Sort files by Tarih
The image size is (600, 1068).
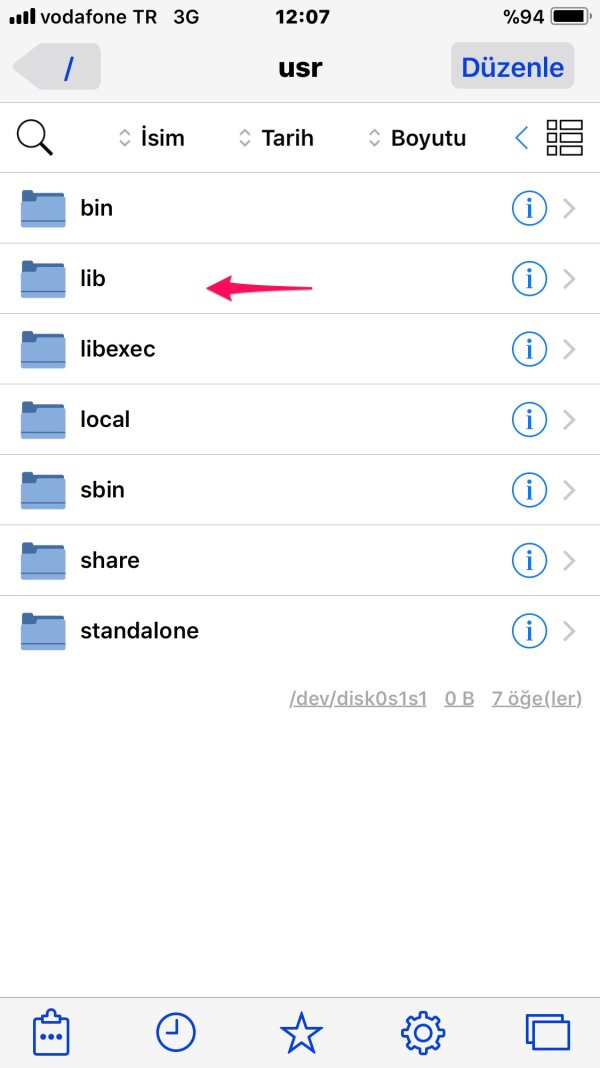click(276, 138)
